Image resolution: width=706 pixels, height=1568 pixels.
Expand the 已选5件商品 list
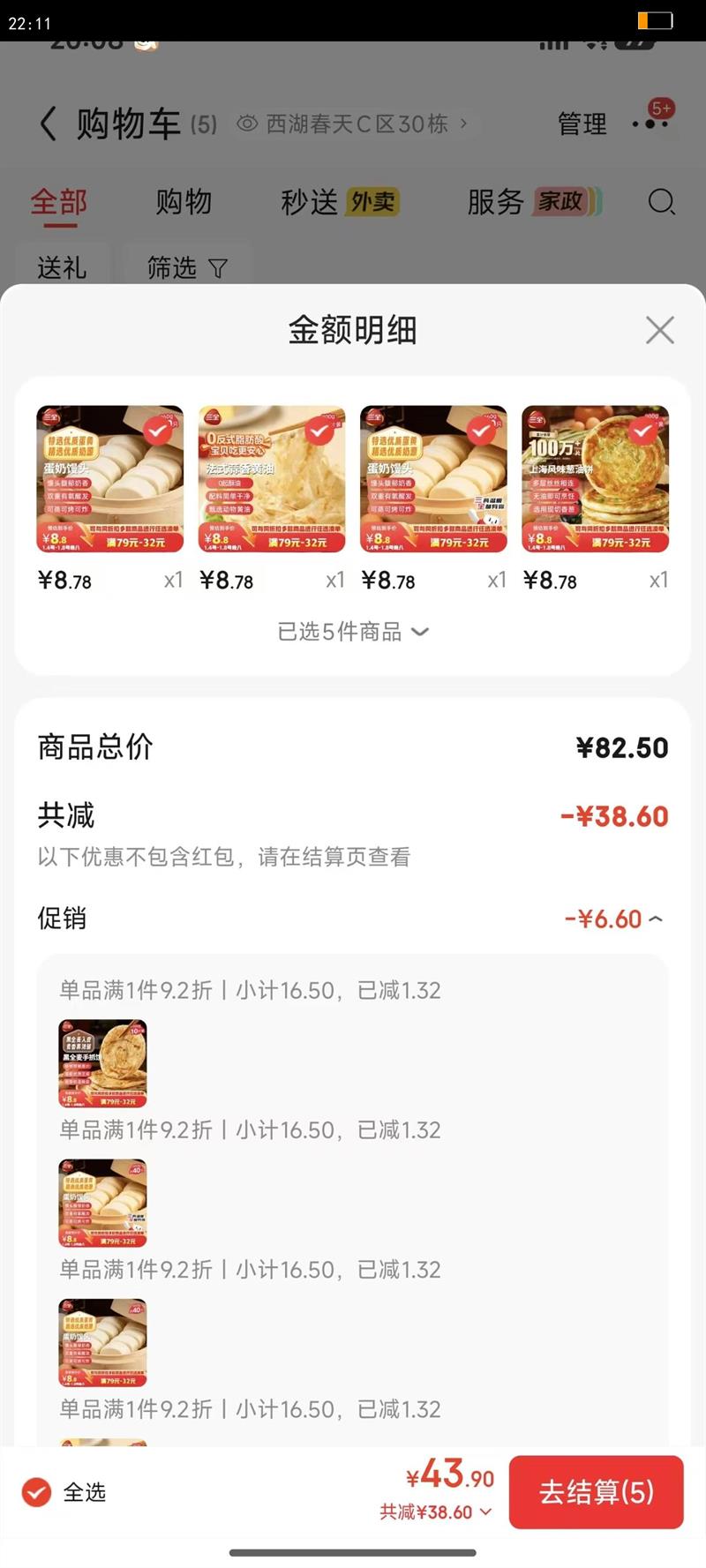point(353,632)
